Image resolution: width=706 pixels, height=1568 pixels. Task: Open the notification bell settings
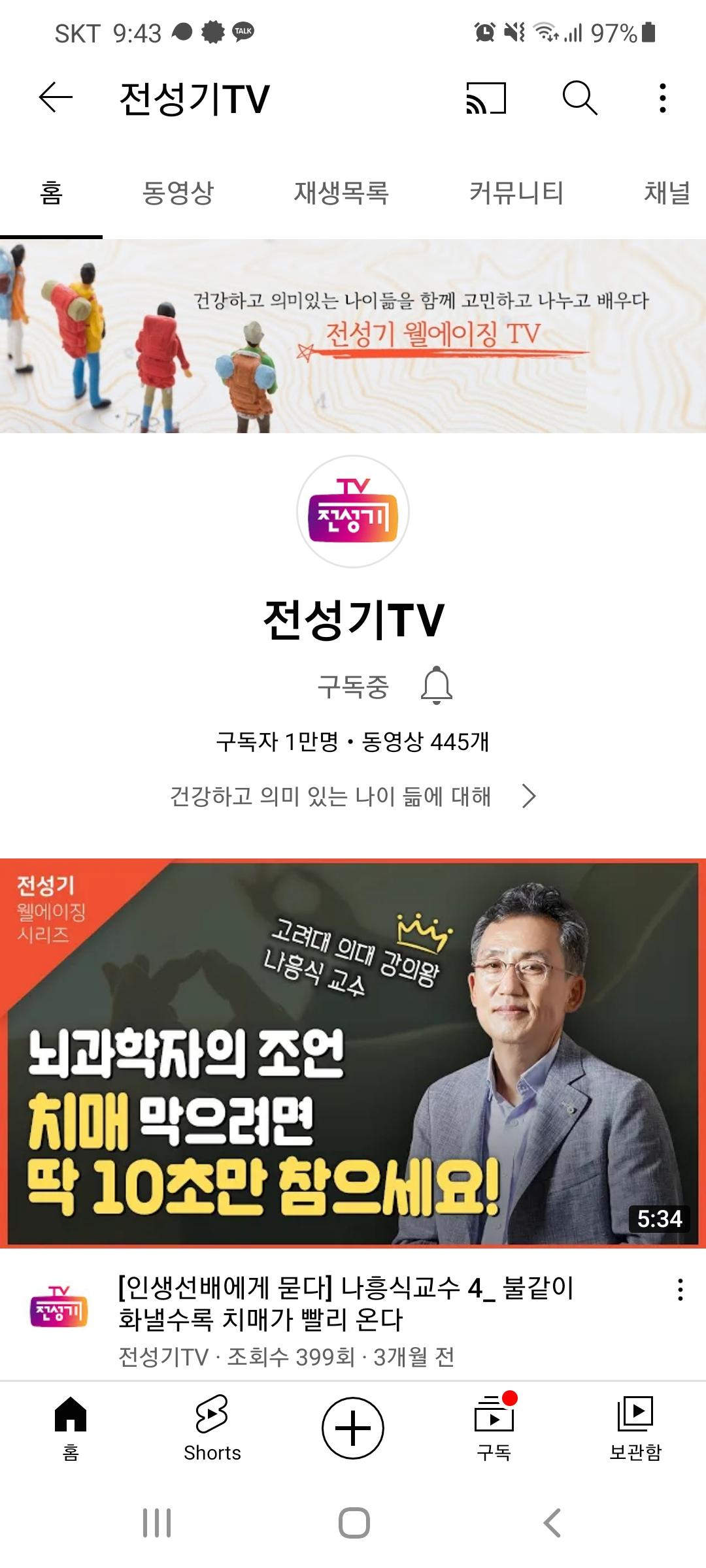[437, 686]
